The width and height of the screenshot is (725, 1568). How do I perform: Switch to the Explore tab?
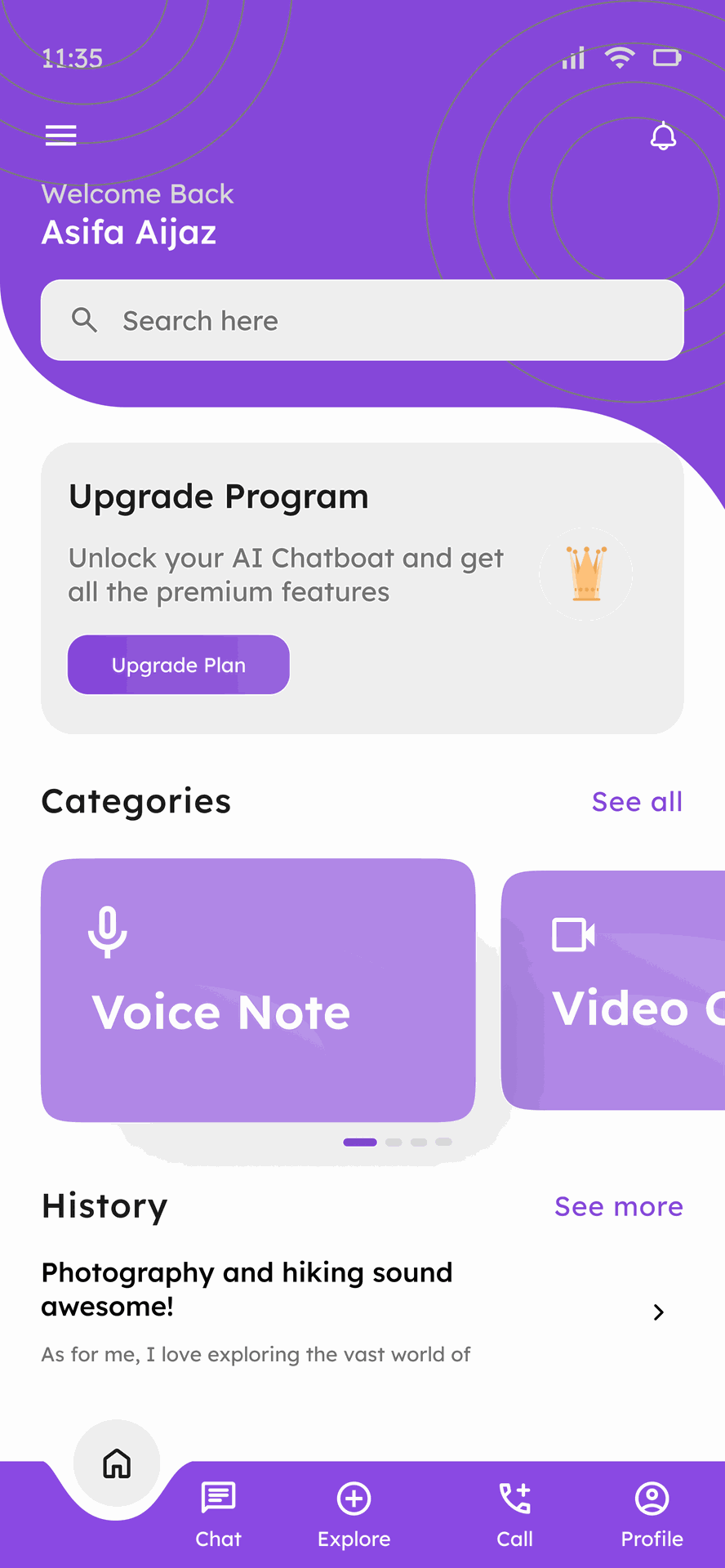[x=354, y=1515]
